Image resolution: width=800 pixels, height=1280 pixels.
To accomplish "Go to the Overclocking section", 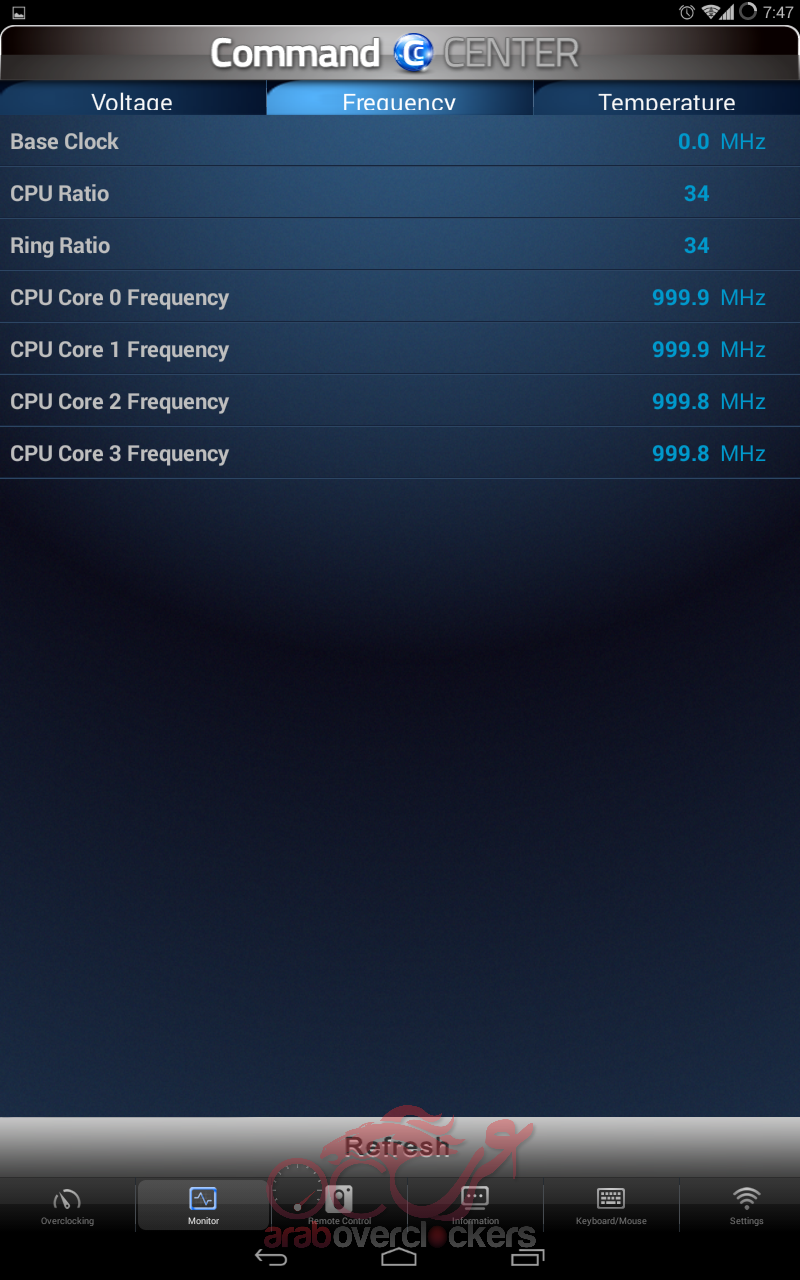I will [67, 1205].
